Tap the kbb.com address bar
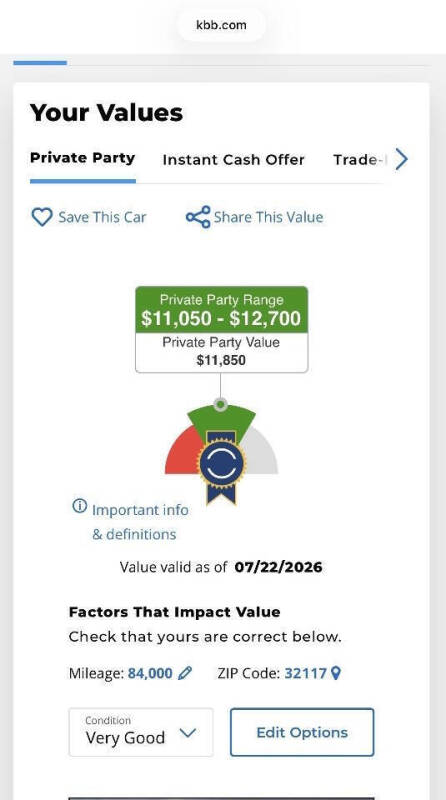Screen dimensions: 446x800 point(221,25)
